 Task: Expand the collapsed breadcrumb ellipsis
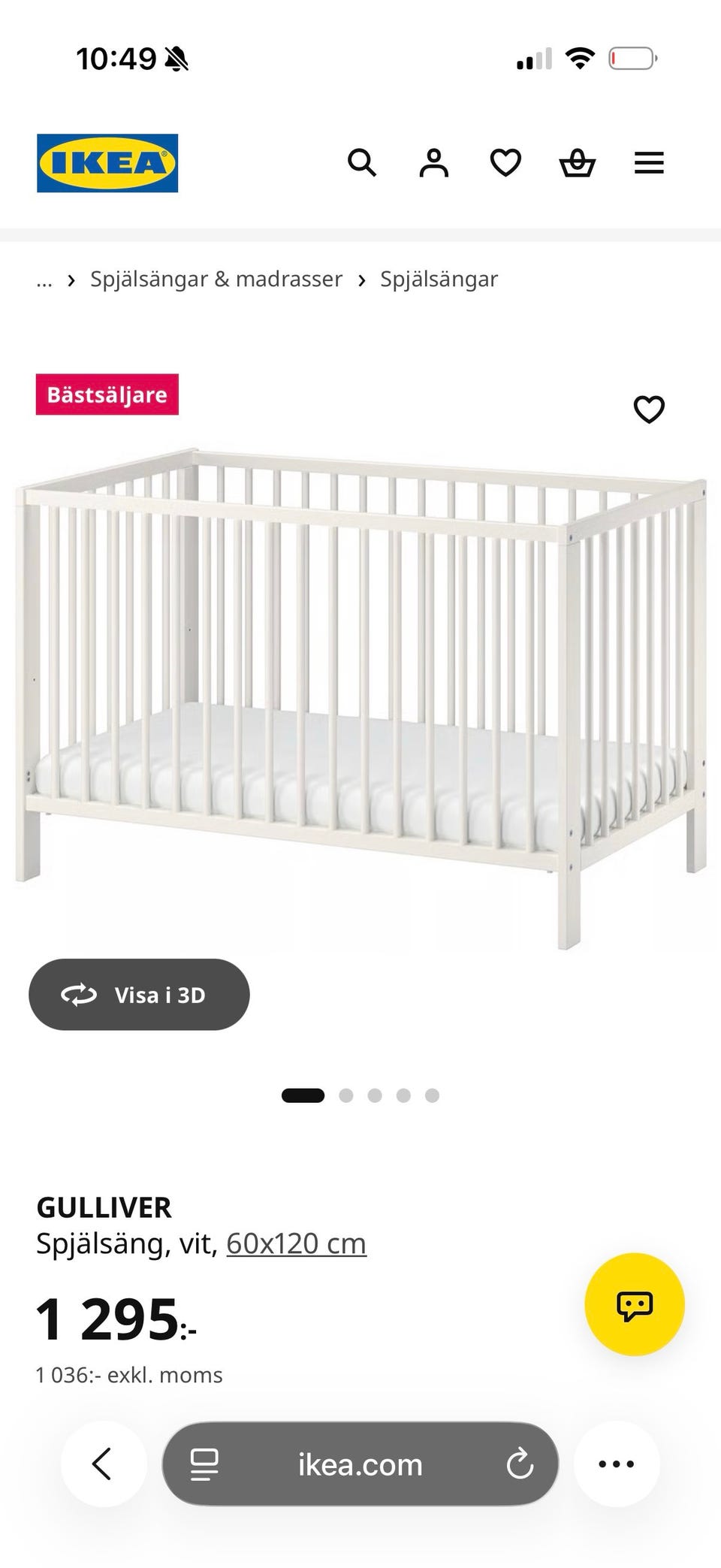click(44, 280)
